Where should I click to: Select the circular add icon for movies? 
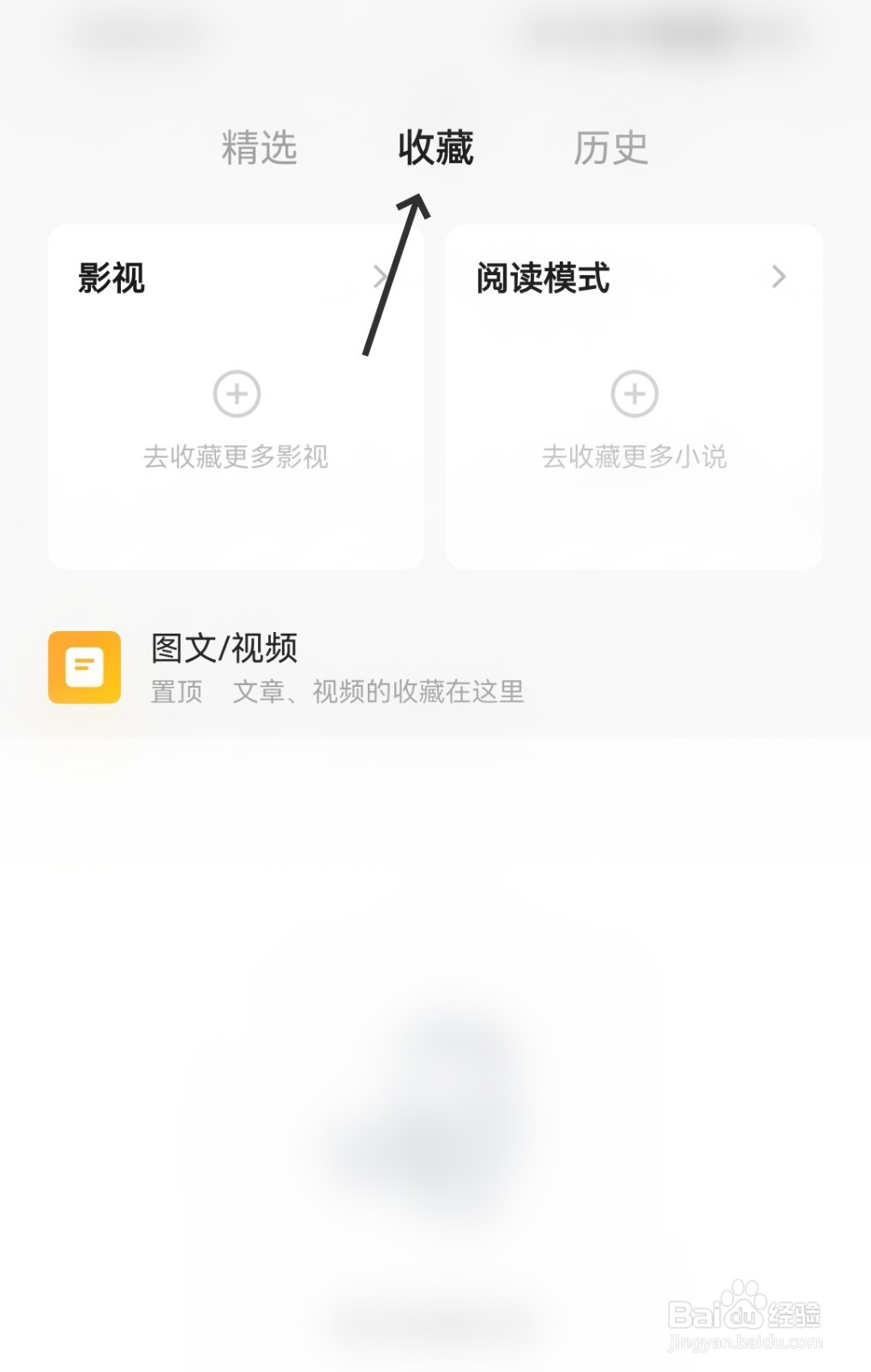pos(237,394)
